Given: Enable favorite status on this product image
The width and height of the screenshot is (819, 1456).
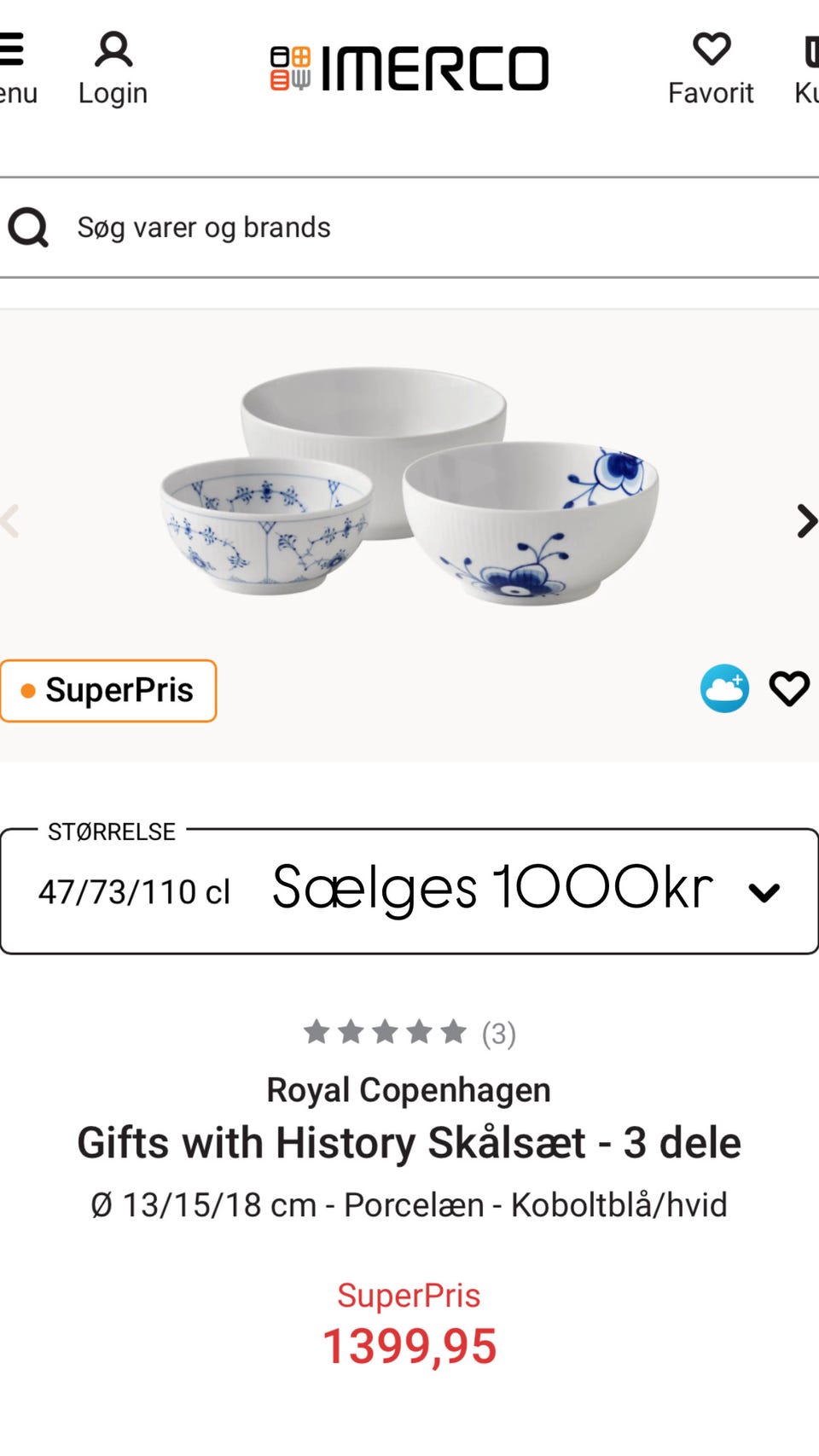Looking at the screenshot, I should pos(789,689).
